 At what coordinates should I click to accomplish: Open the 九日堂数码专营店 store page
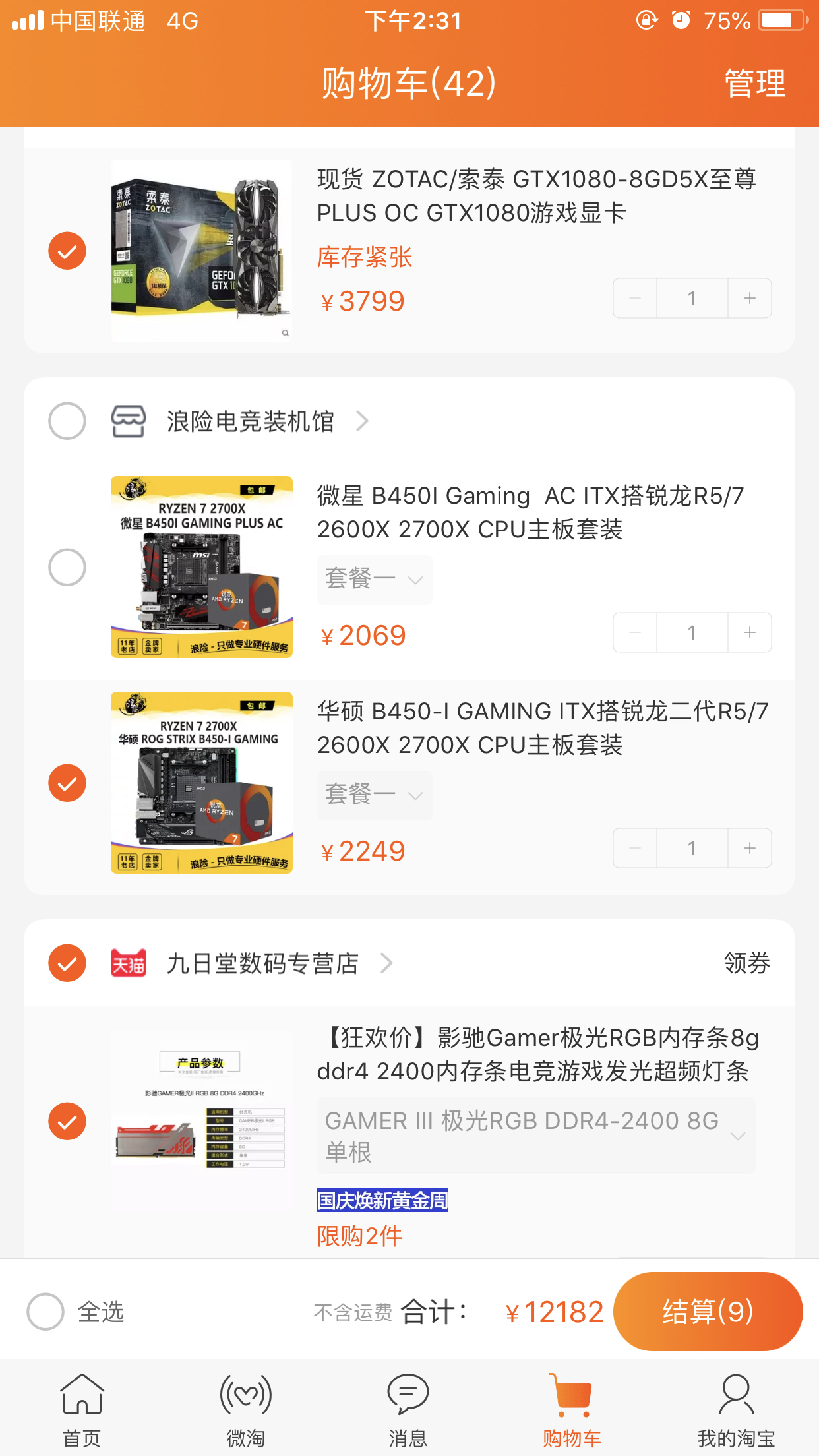264,963
